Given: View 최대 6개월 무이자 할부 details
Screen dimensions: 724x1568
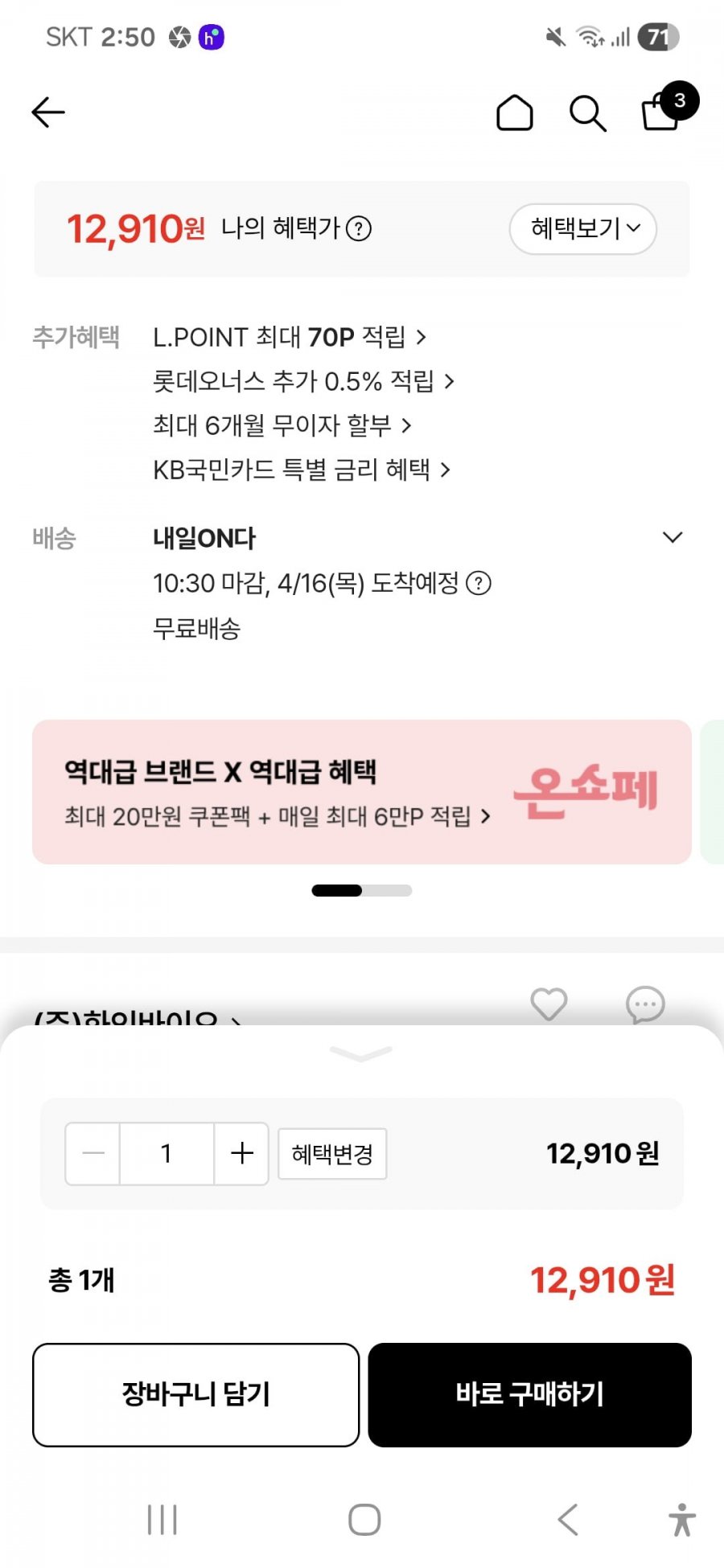Looking at the screenshot, I should coord(282,425).
